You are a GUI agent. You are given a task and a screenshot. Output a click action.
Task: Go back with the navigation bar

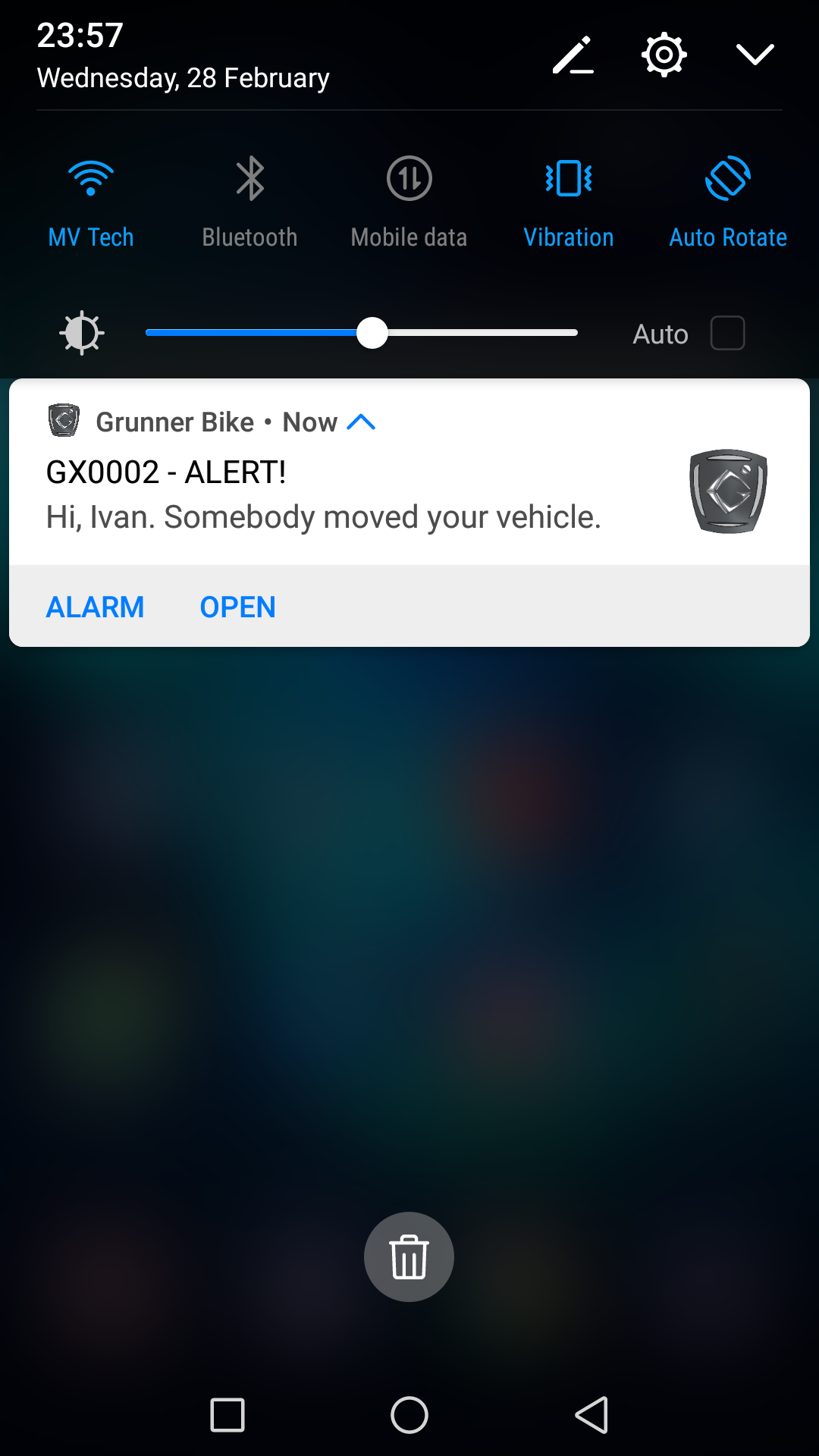click(x=591, y=1414)
